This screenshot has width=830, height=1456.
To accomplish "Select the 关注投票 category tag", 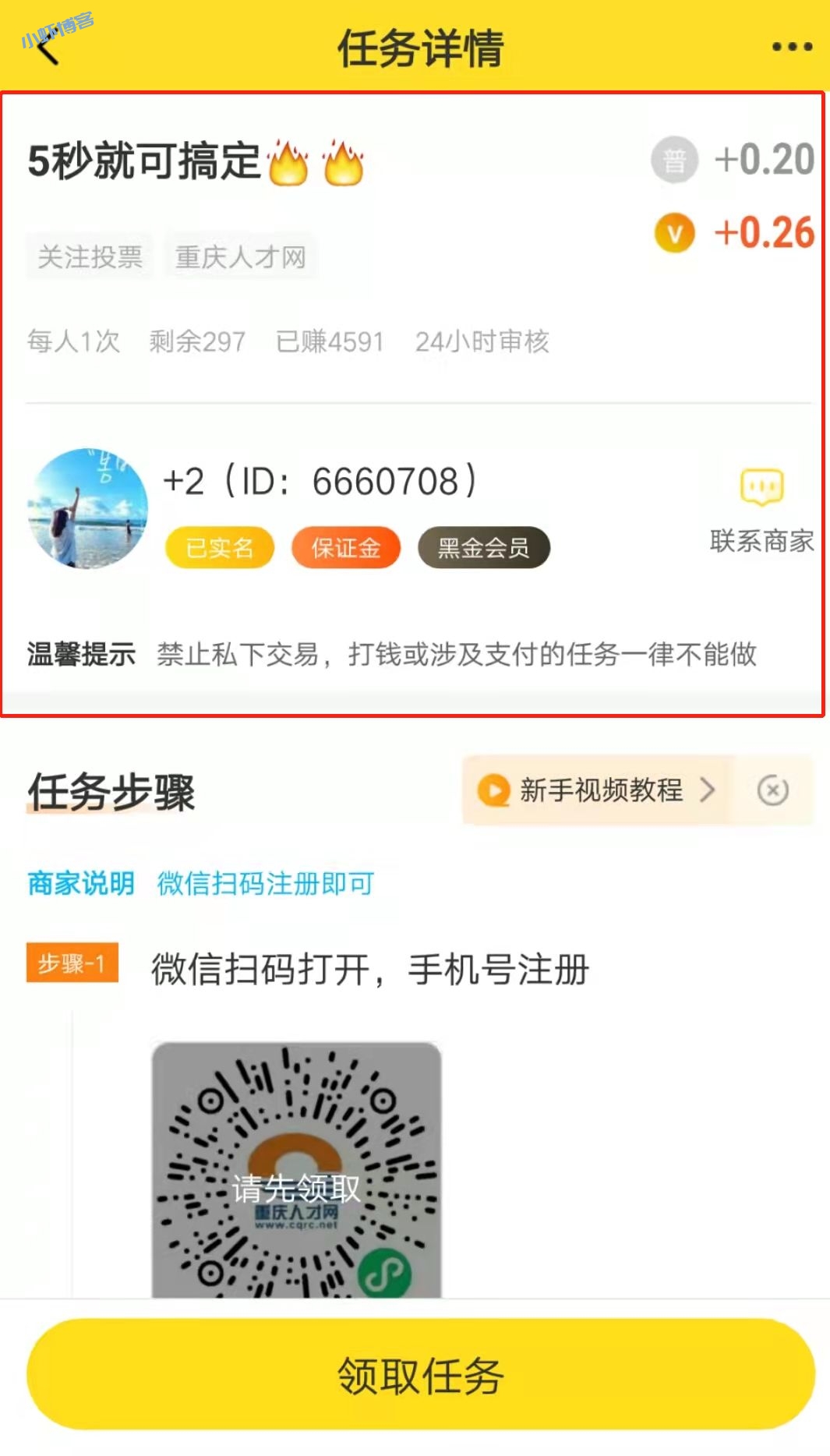I will [90, 256].
